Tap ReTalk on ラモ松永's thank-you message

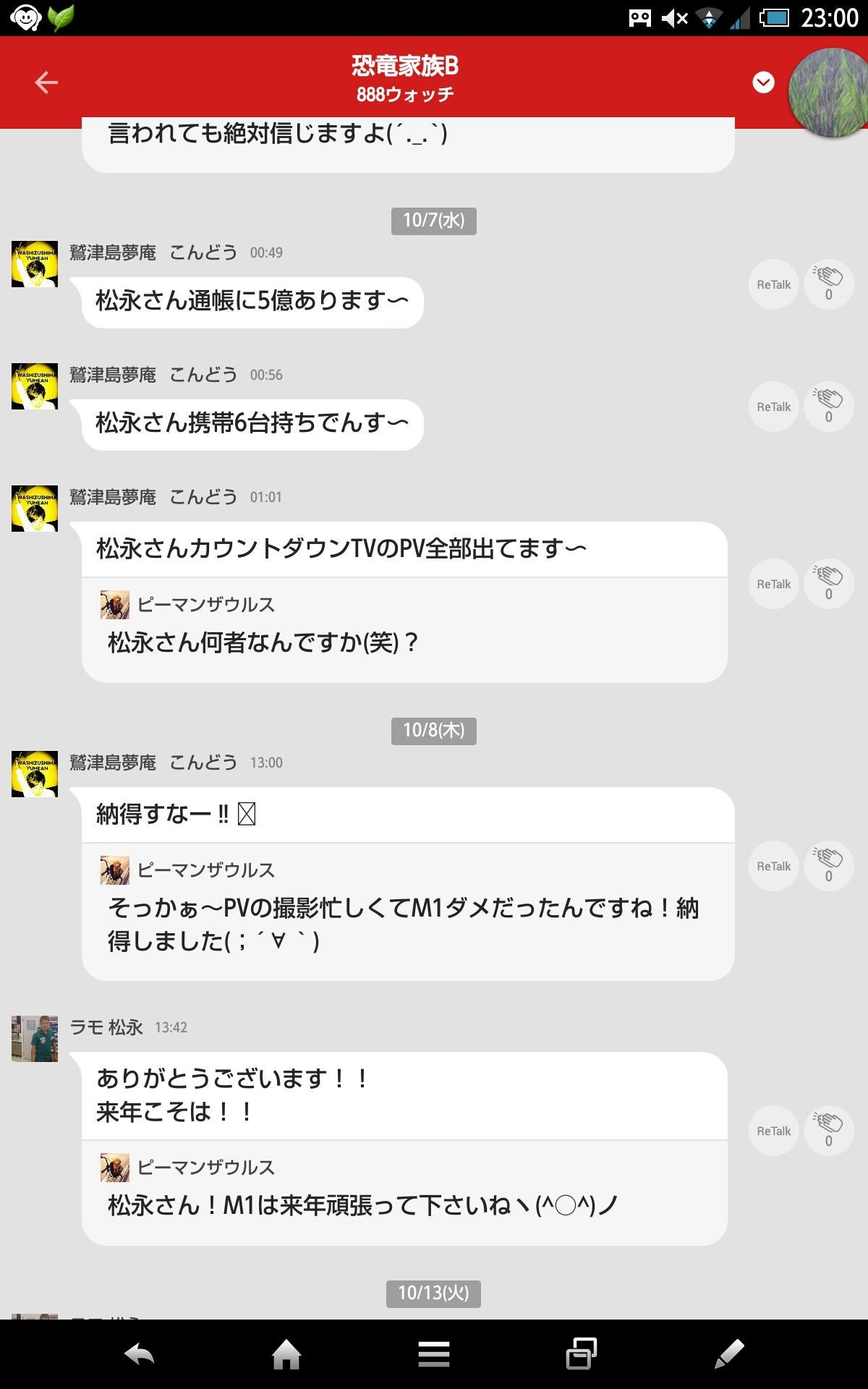click(773, 1130)
